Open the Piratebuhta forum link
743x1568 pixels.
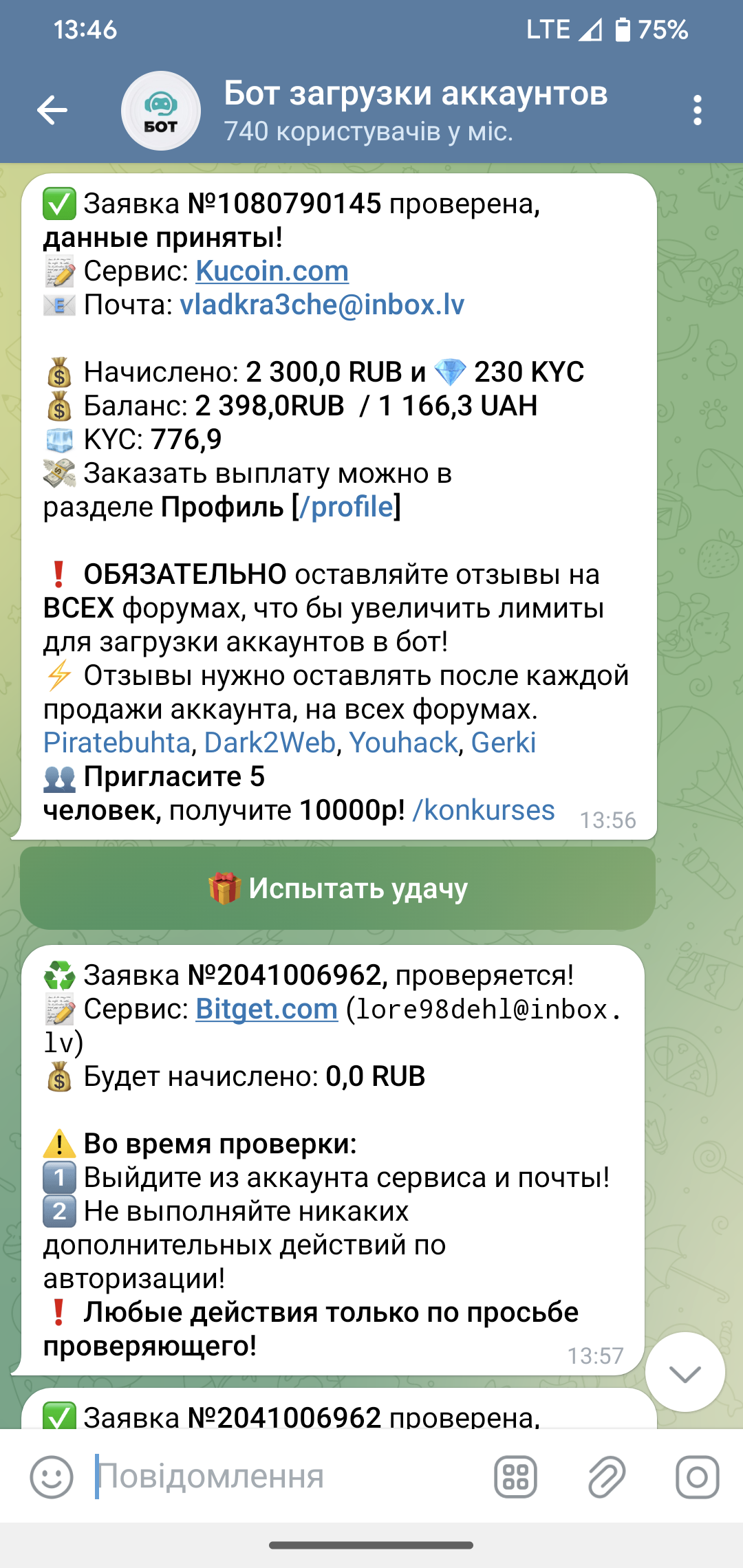(116, 743)
